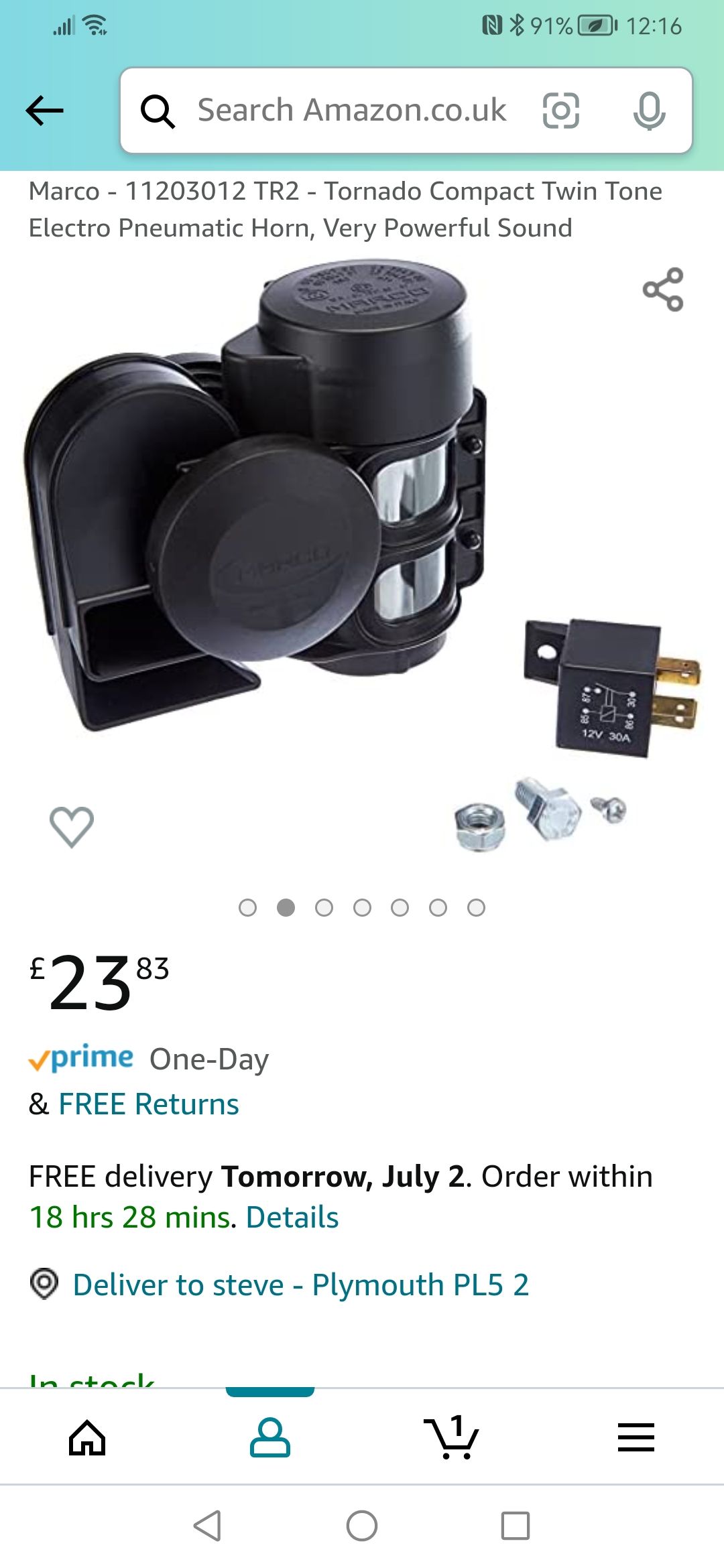Change delivery address Plymouth PL5 2
Image resolution: width=724 pixels, height=1568 pixels.
pos(301,1285)
